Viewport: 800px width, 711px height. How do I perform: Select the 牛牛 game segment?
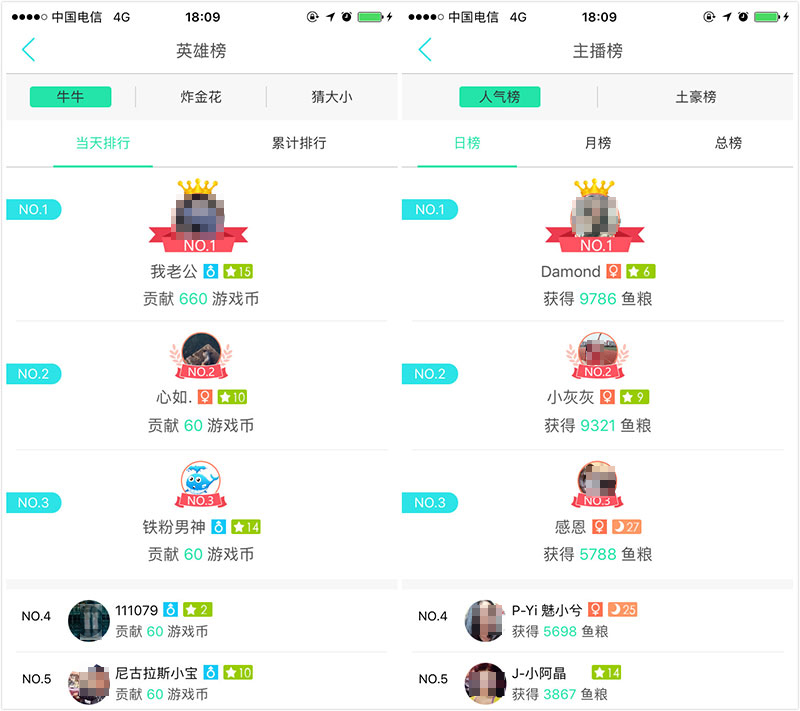pyautogui.click(x=70, y=97)
